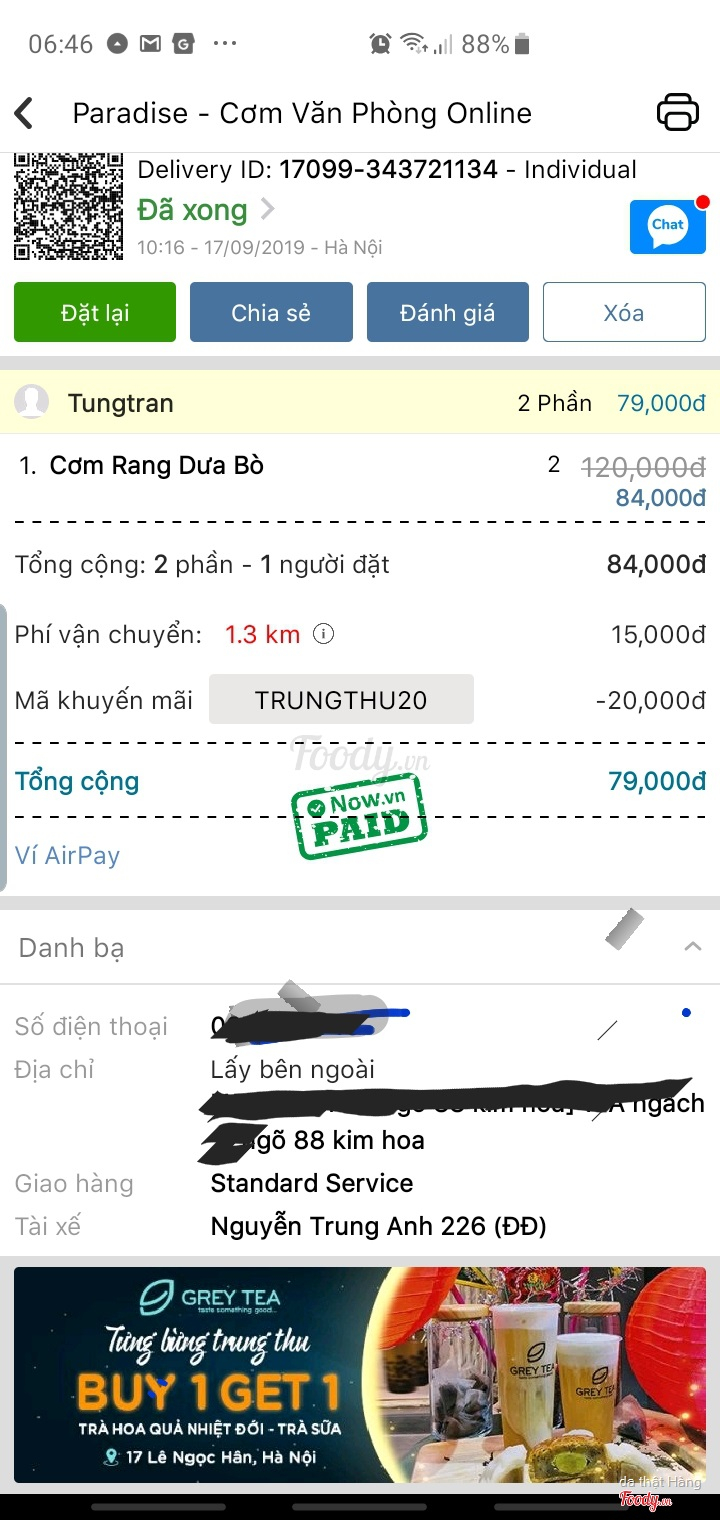Open the Đã xong status details
This screenshot has width=720, height=1520.
205,210
